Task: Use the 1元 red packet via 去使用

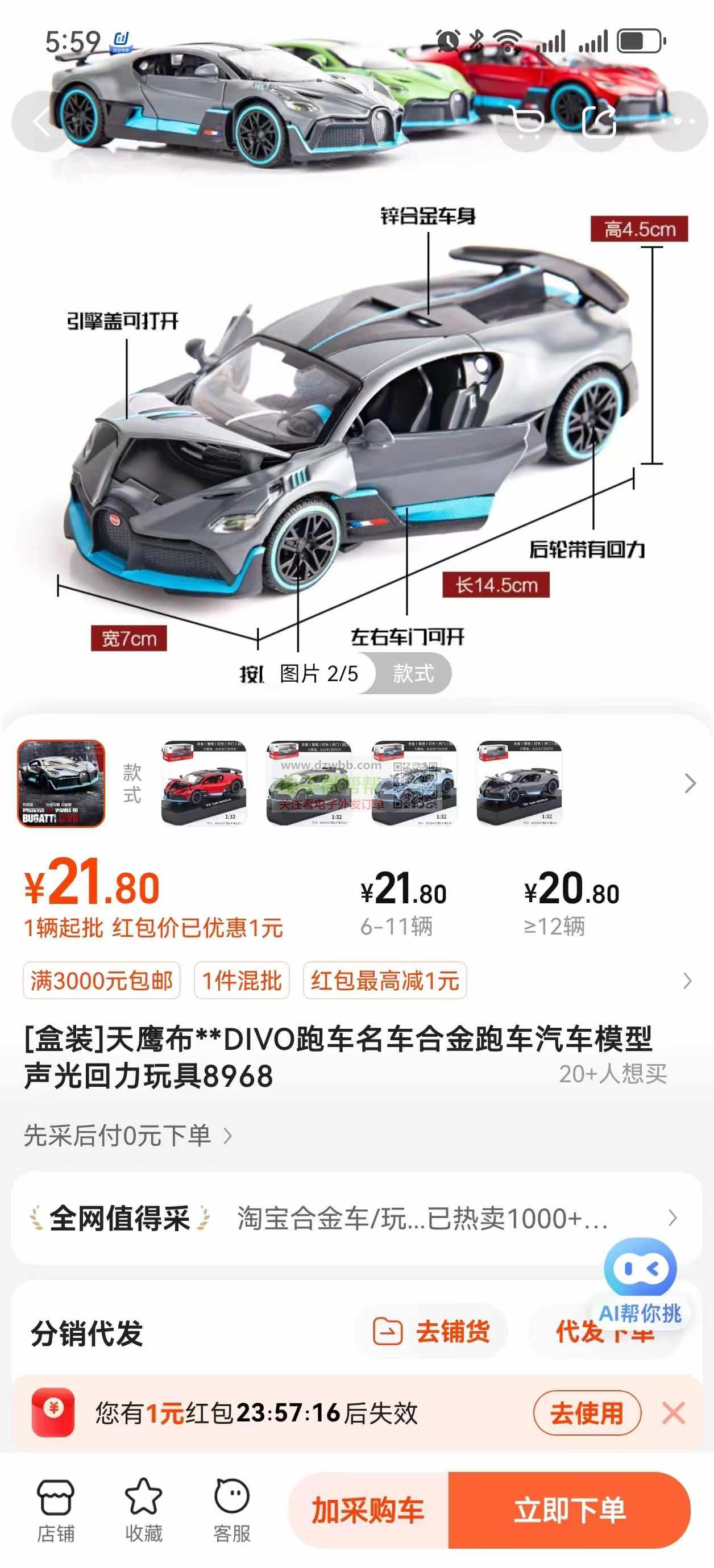Action: pyautogui.click(x=587, y=1413)
